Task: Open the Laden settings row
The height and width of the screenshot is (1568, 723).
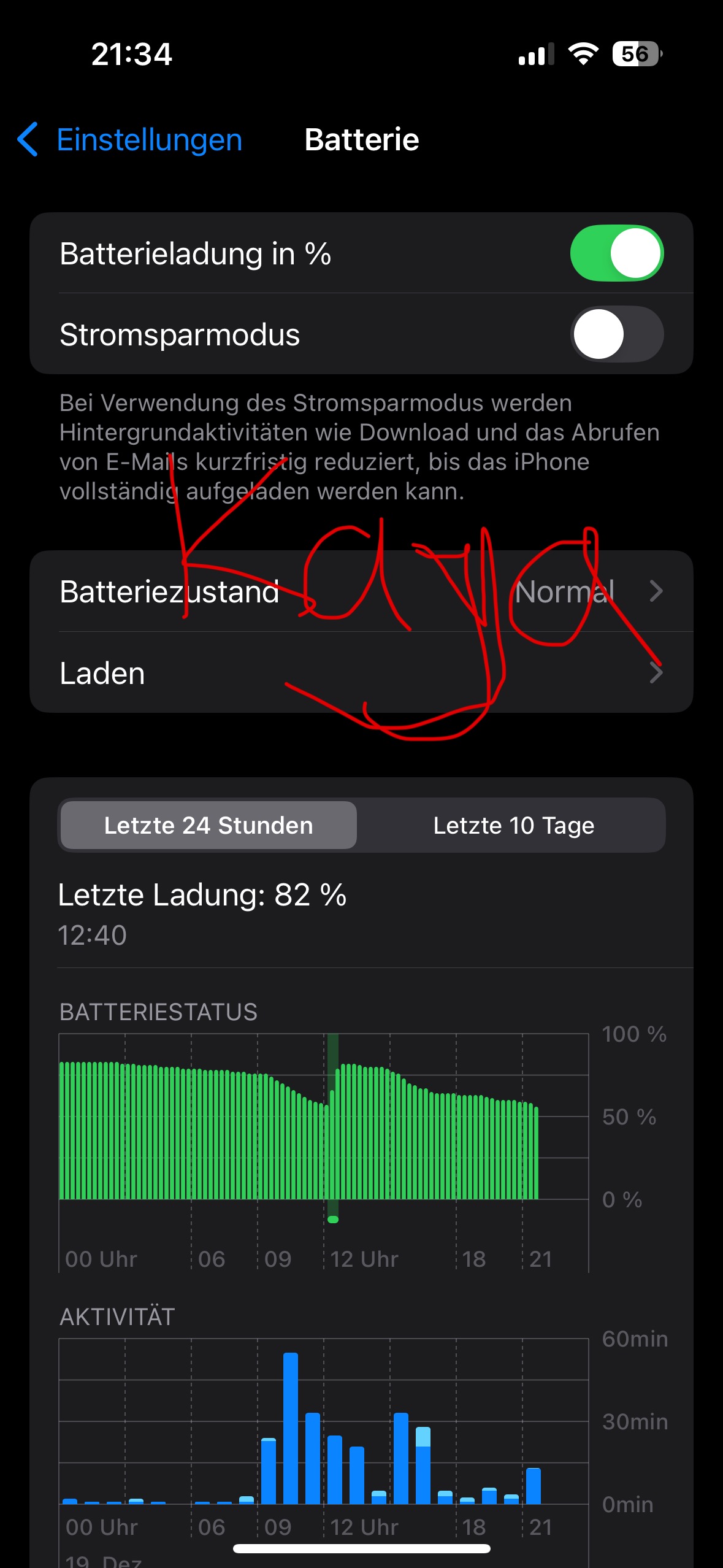Action: (x=361, y=673)
